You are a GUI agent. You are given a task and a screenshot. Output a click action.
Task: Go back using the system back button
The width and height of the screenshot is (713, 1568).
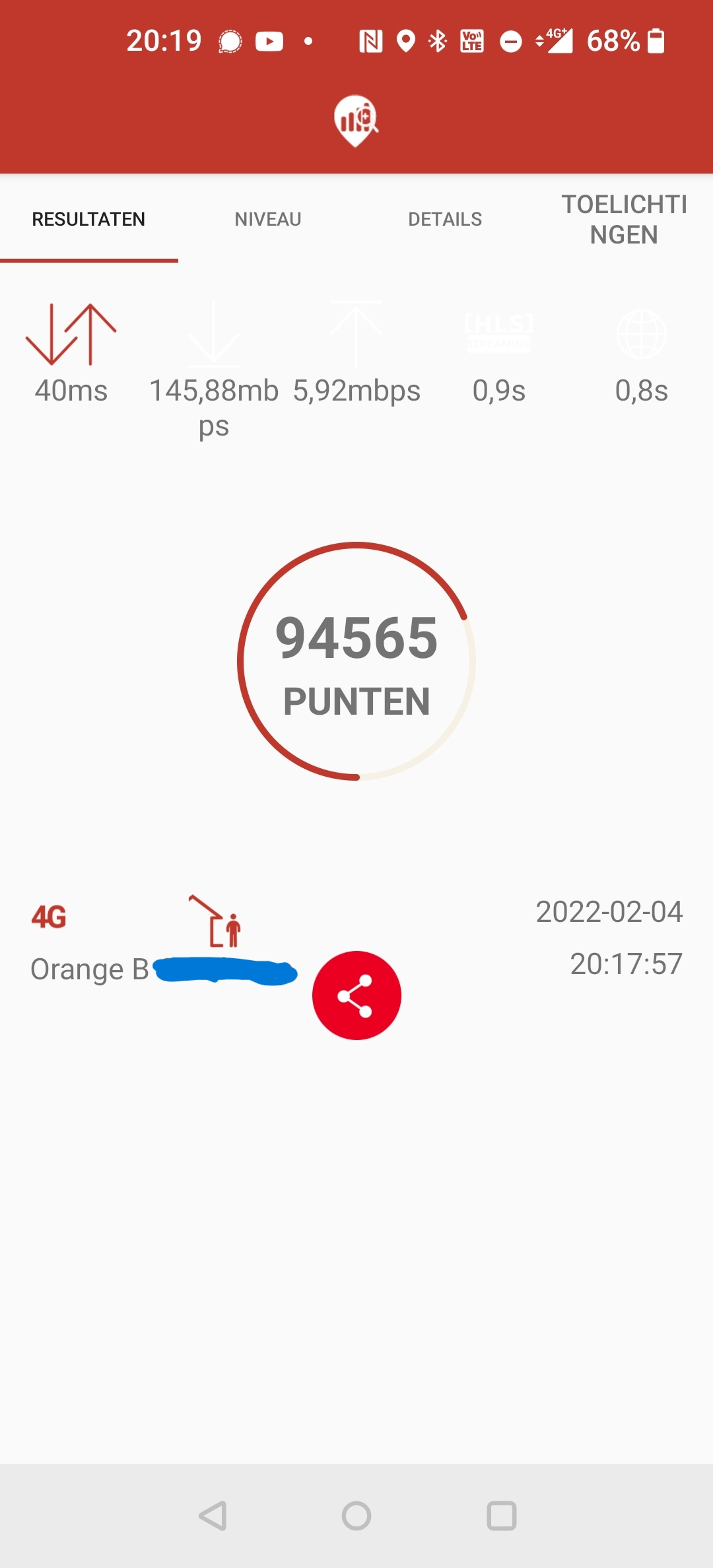click(x=213, y=1516)
